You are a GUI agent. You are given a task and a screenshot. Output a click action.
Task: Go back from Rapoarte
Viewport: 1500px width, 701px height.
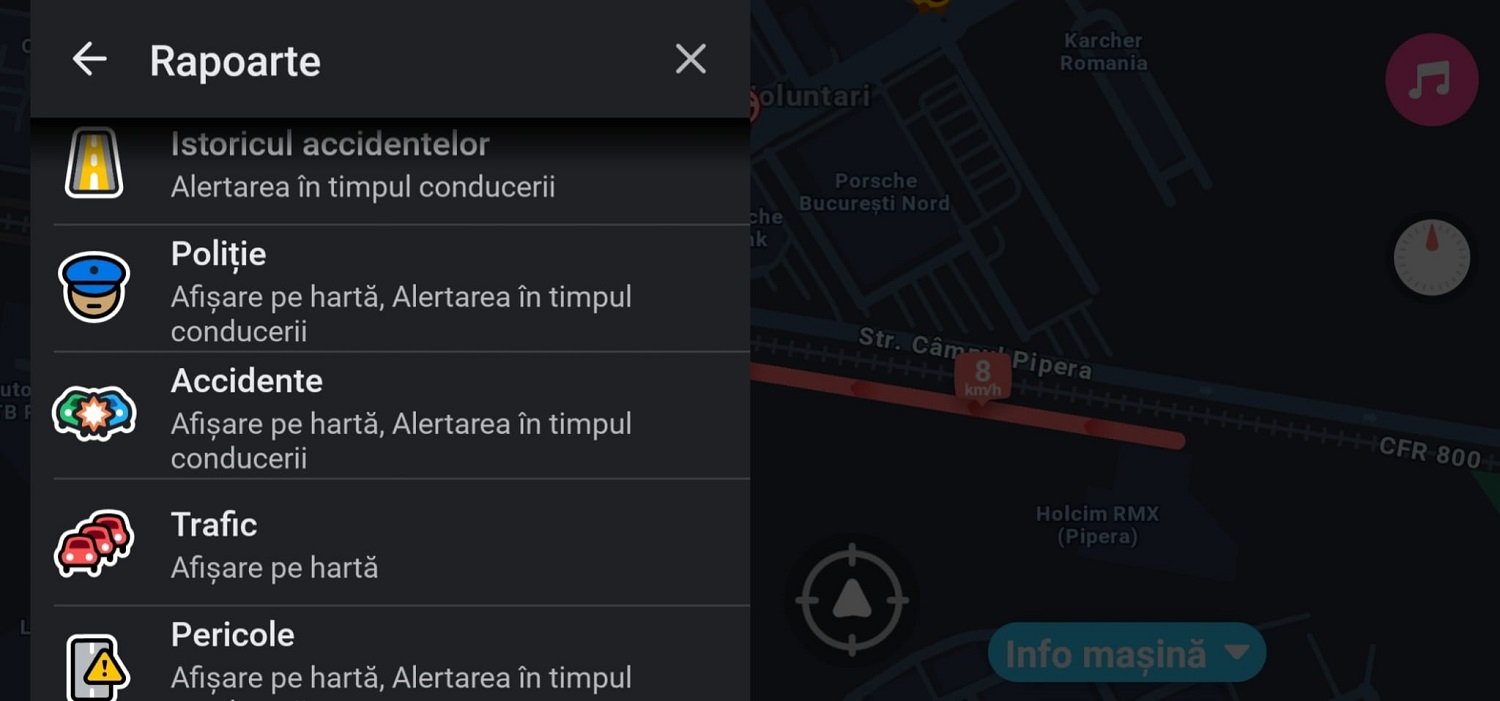89,60
